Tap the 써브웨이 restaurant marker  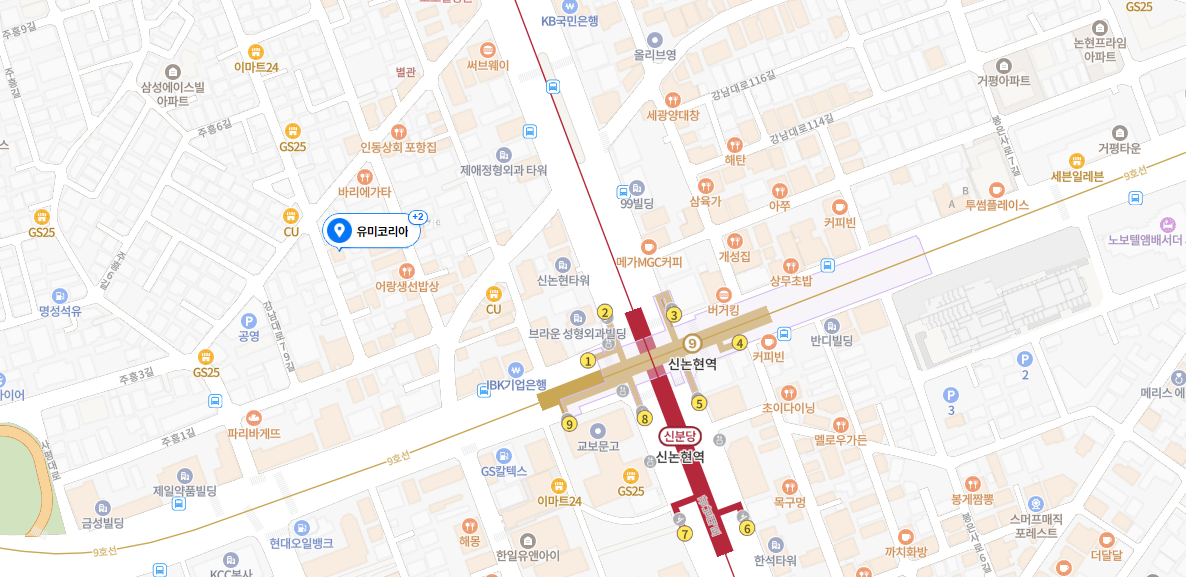click(x=488, y=50)
